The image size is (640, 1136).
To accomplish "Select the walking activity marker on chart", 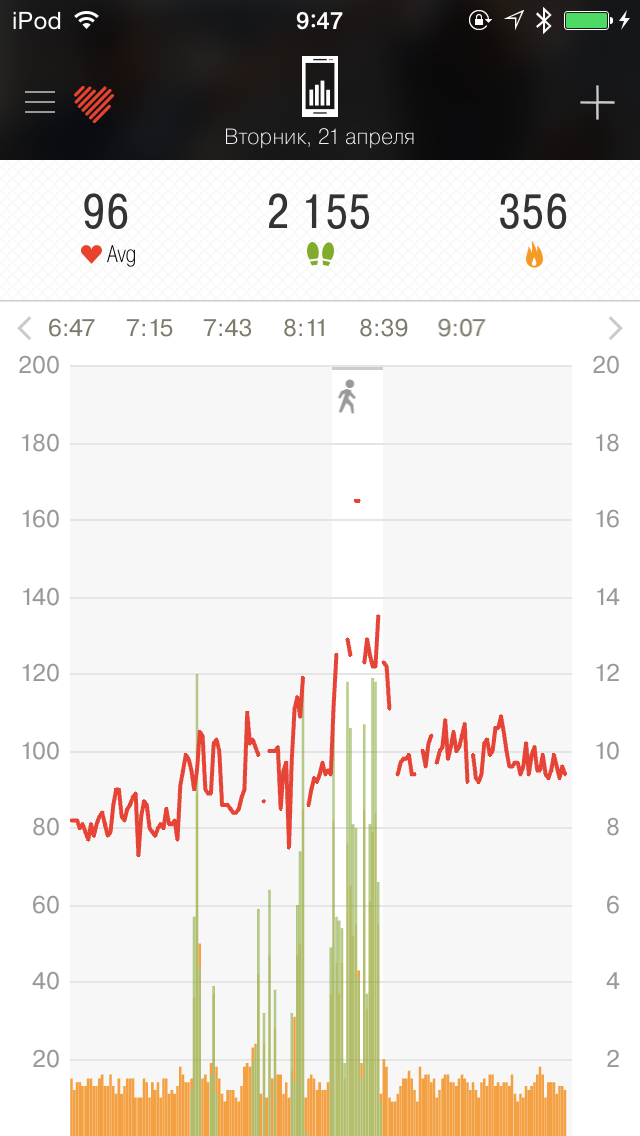I will pos(347,397).
